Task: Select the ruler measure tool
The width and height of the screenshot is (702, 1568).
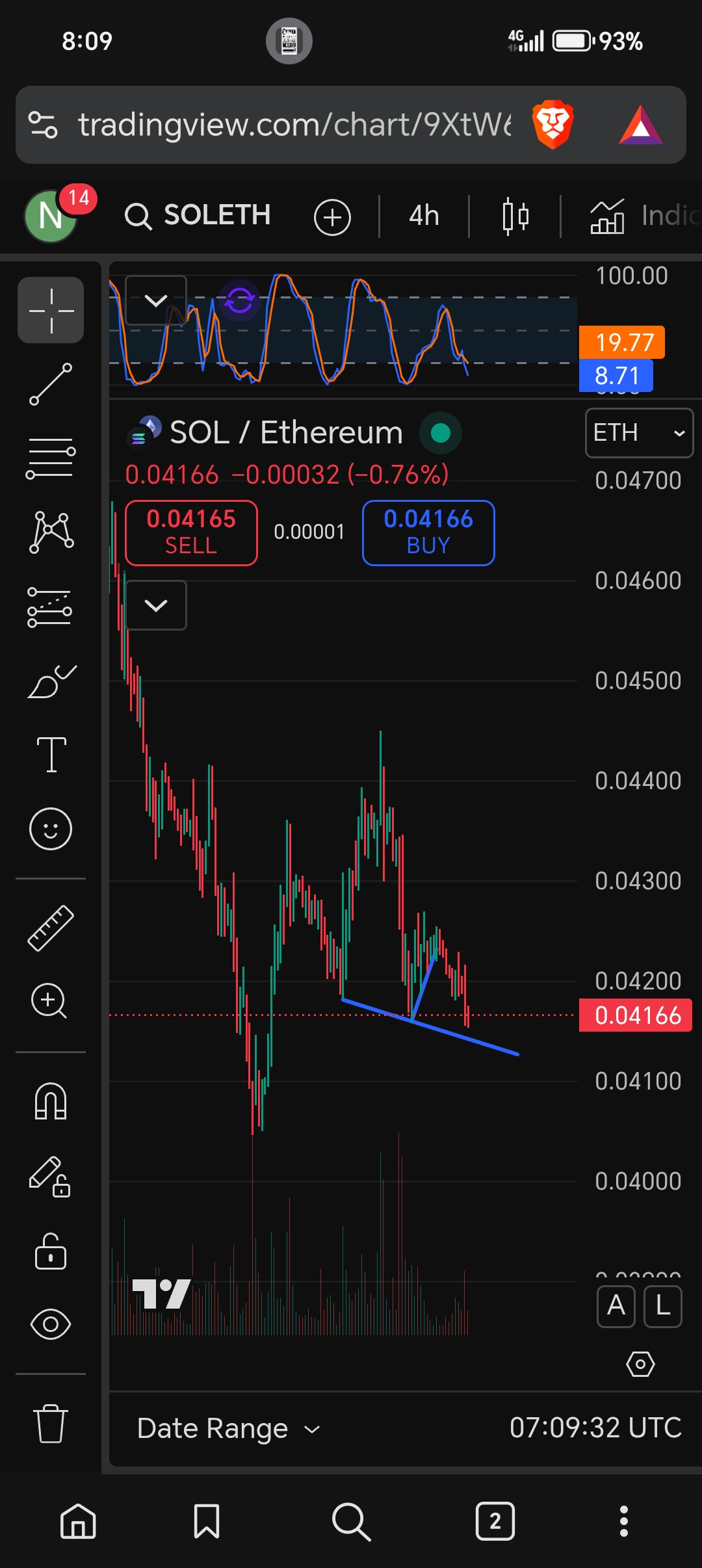Action: [x=51, y=928]
